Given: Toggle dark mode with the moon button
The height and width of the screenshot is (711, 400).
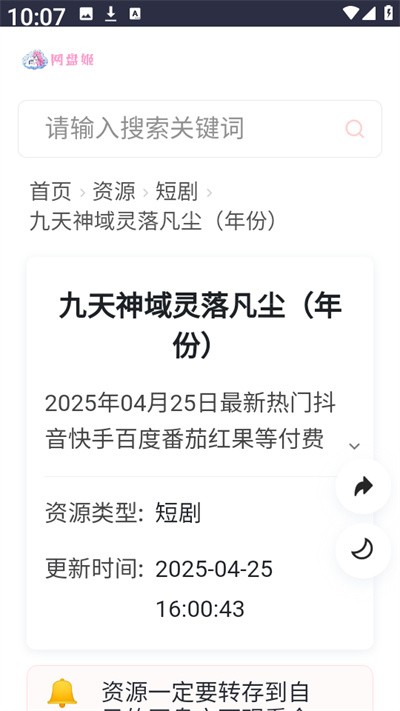Looking at the screenshot, I should [363, 550].
